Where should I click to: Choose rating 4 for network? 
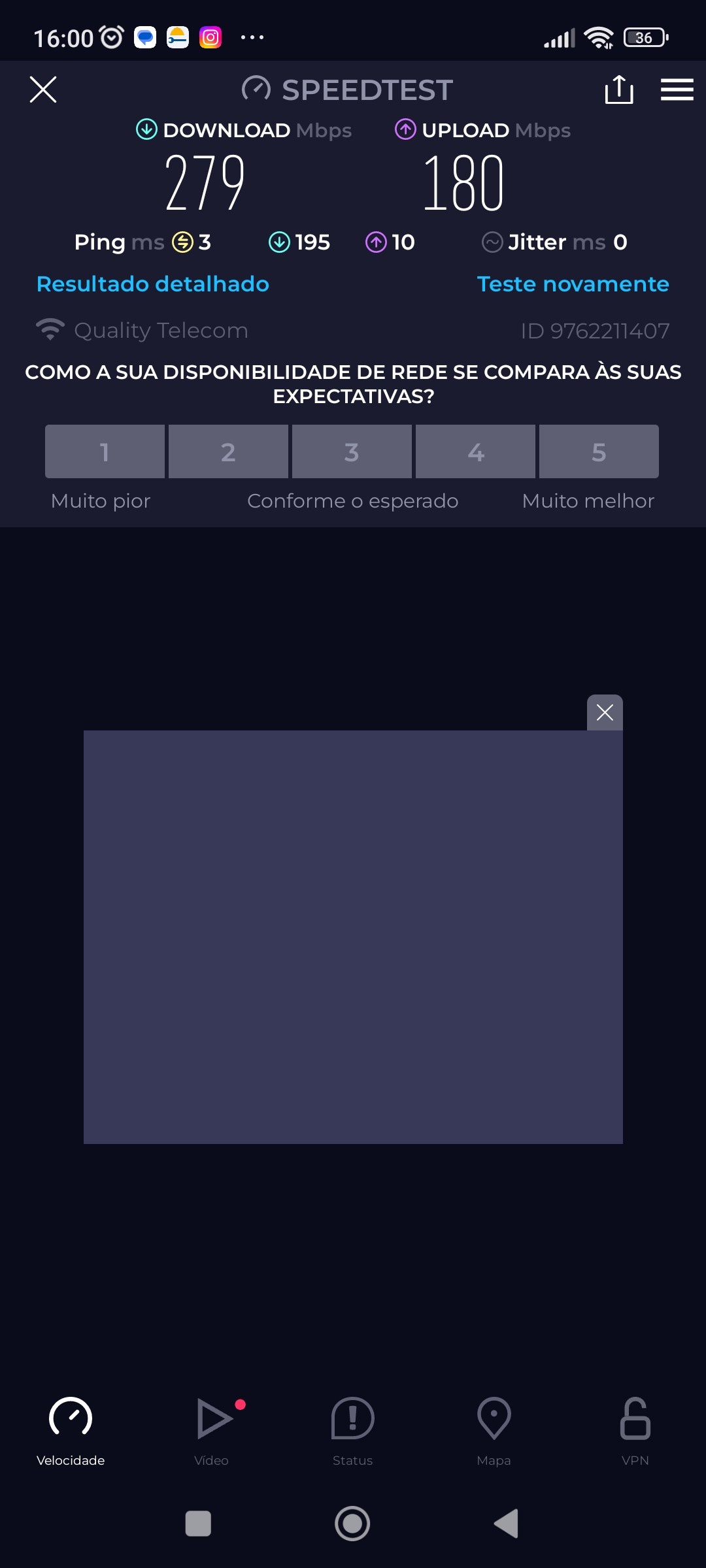point(475,451)
